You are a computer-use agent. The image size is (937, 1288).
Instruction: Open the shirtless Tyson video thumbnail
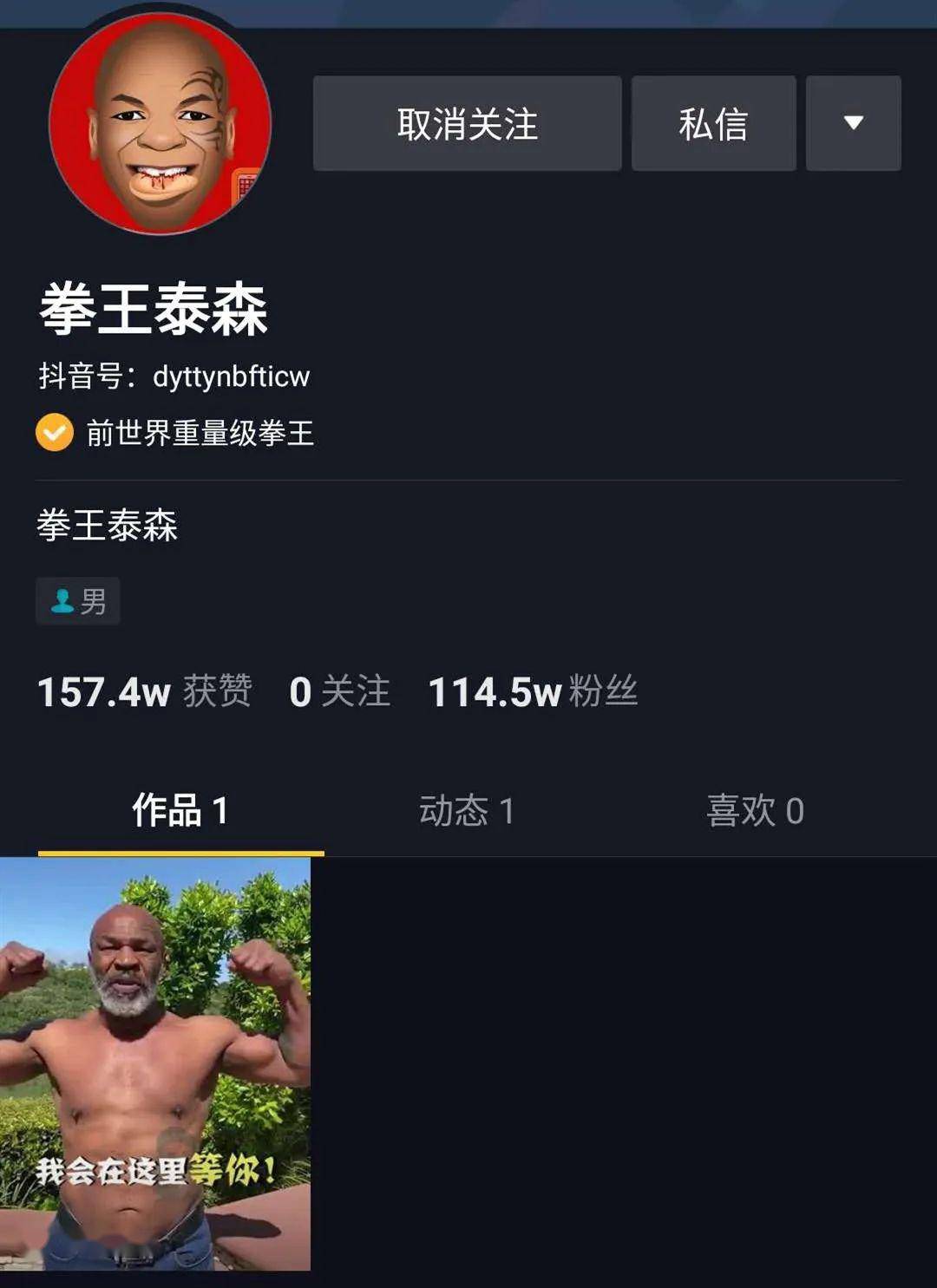click(156, 1067)
